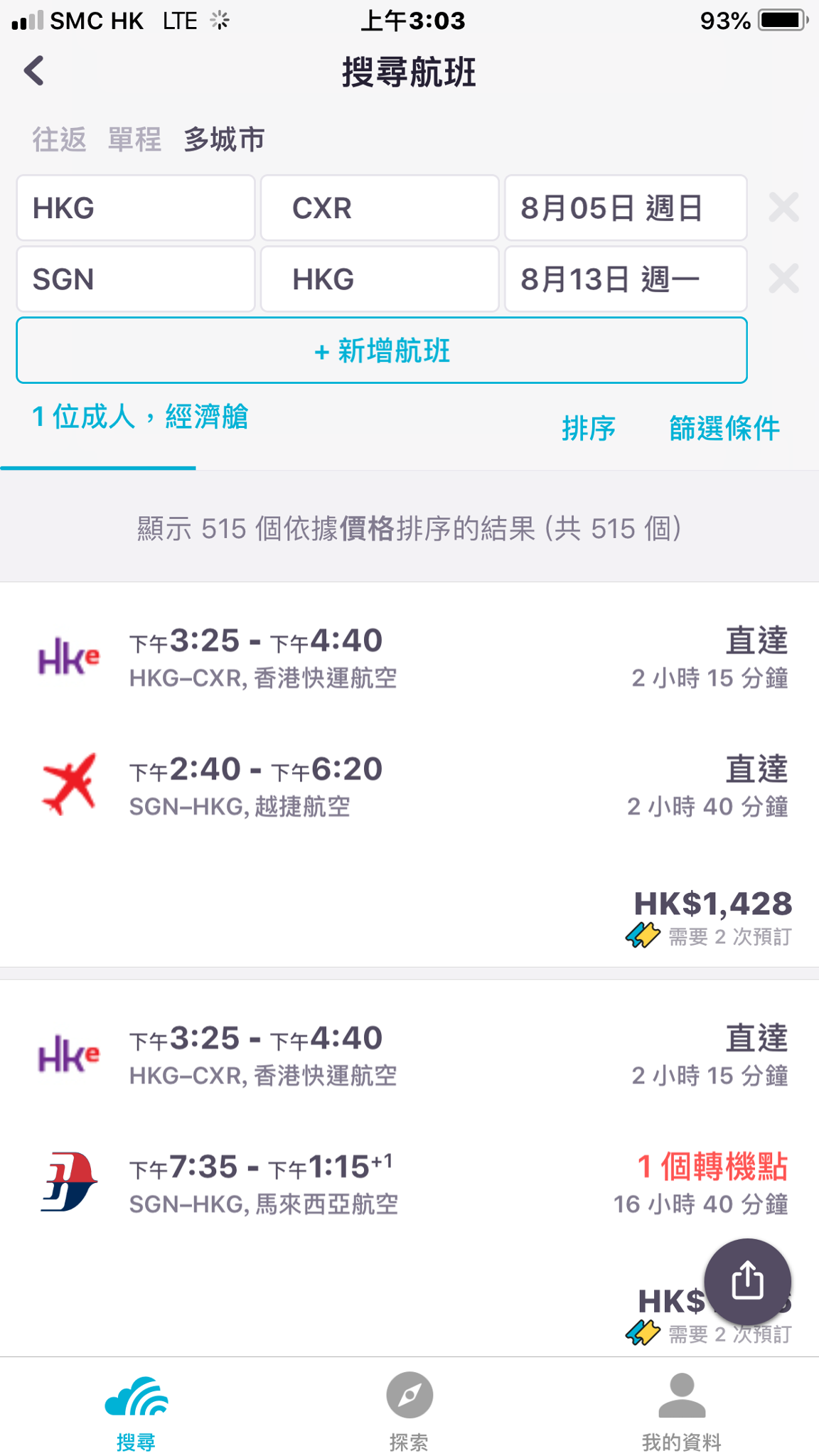Remove the SGN to HKG flight leg
The width and height of the screenshot is (819, 1456).
point(783,279)
